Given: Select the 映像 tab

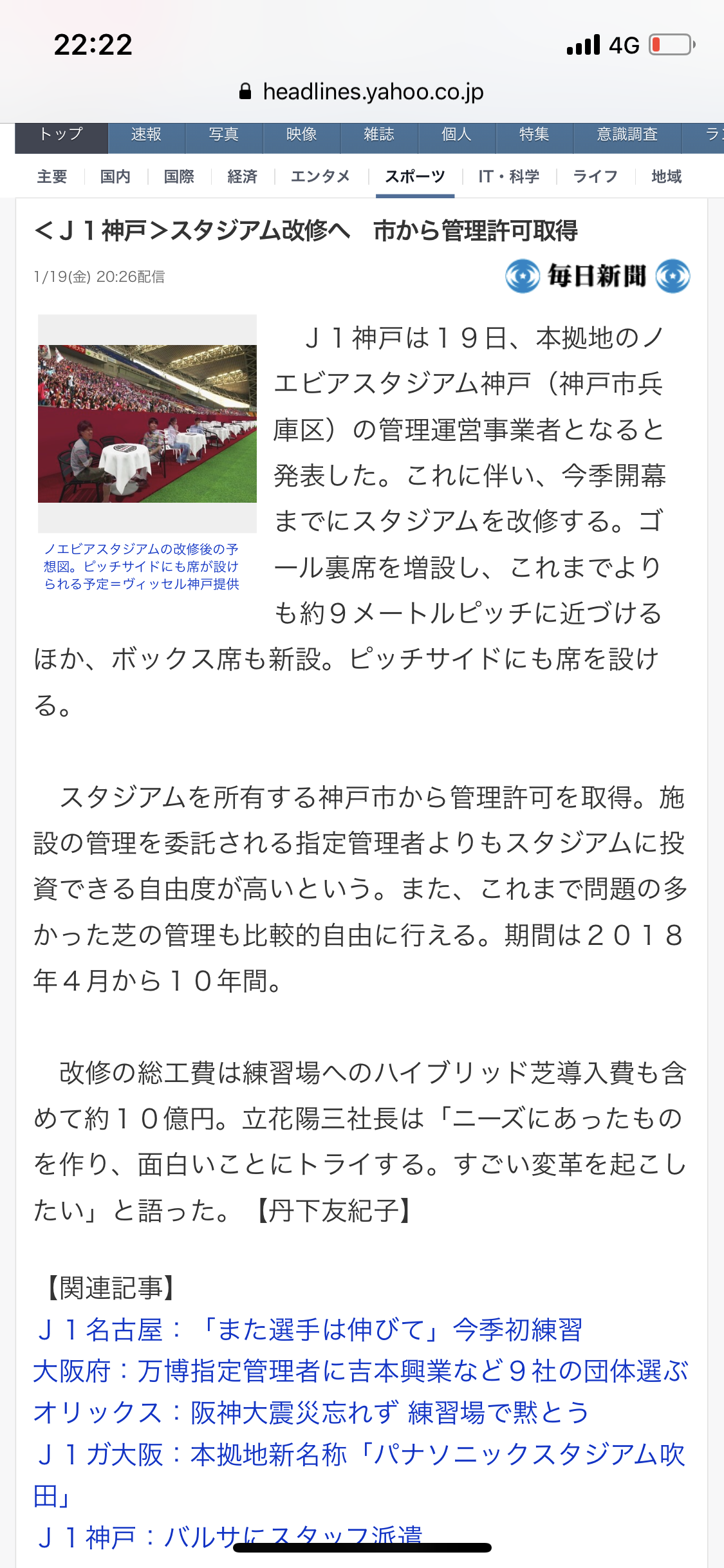Looking at the screenshot, I should click(x=302, y=135).
